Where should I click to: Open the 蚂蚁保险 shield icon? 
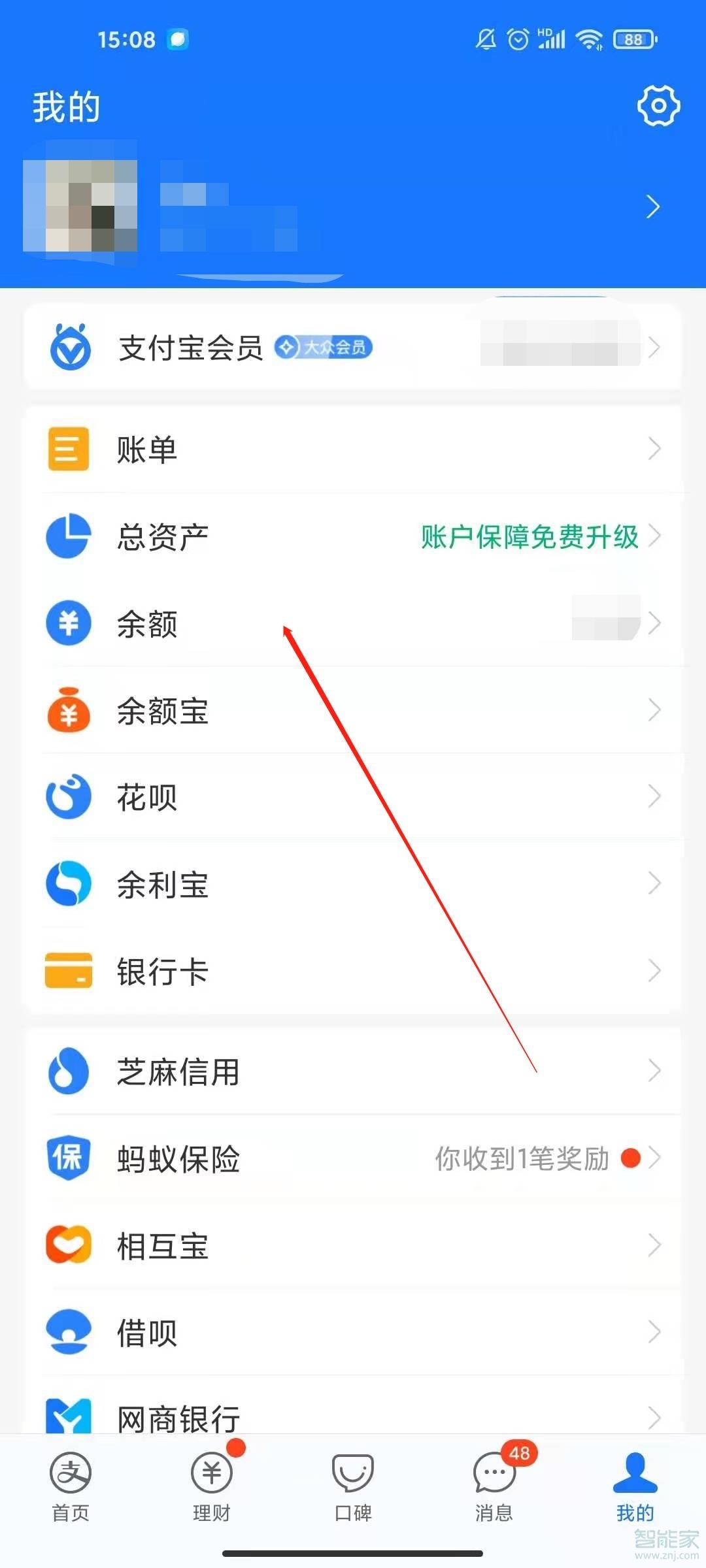coord(68,1159)
